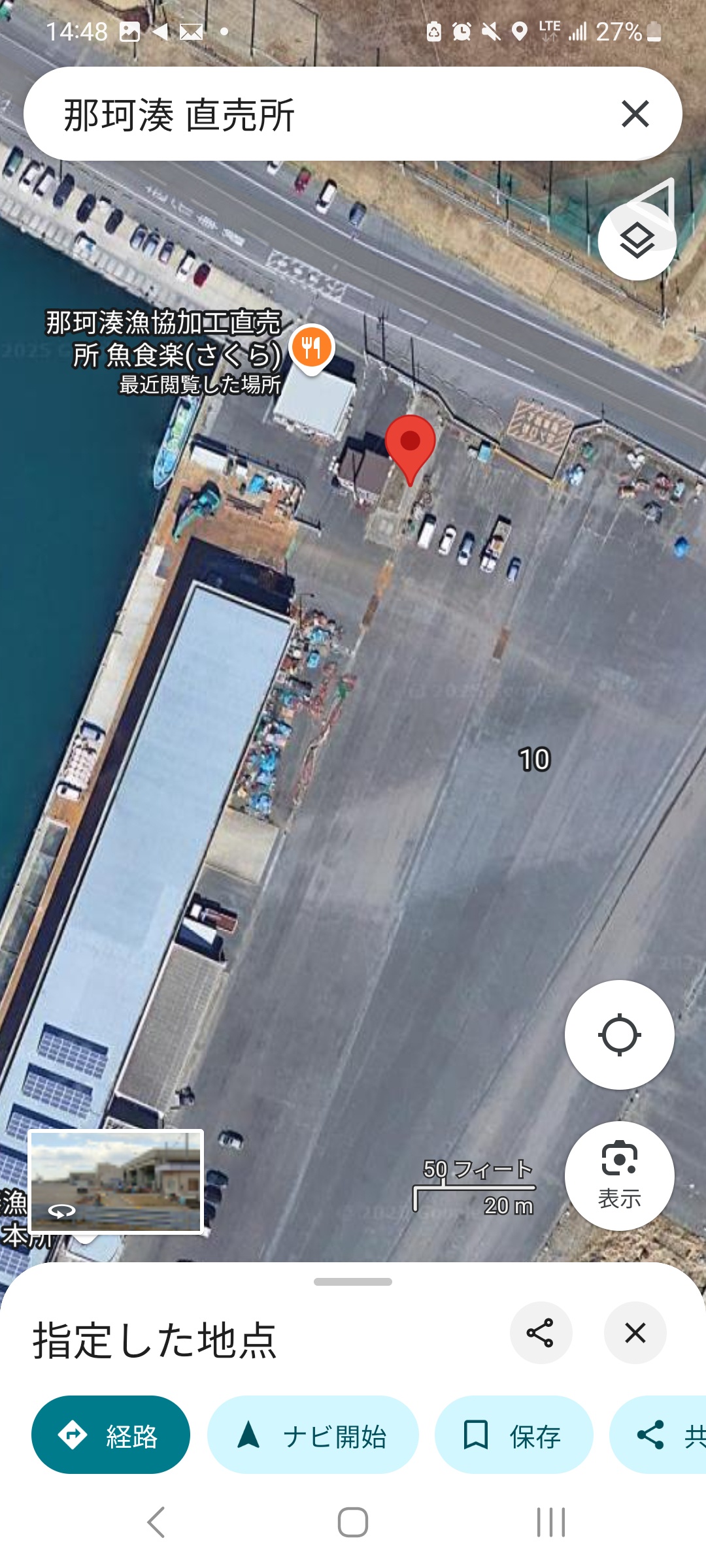Start navigation with ナビ開始
The image size is (706, 1568).
tap(312, 1435)
